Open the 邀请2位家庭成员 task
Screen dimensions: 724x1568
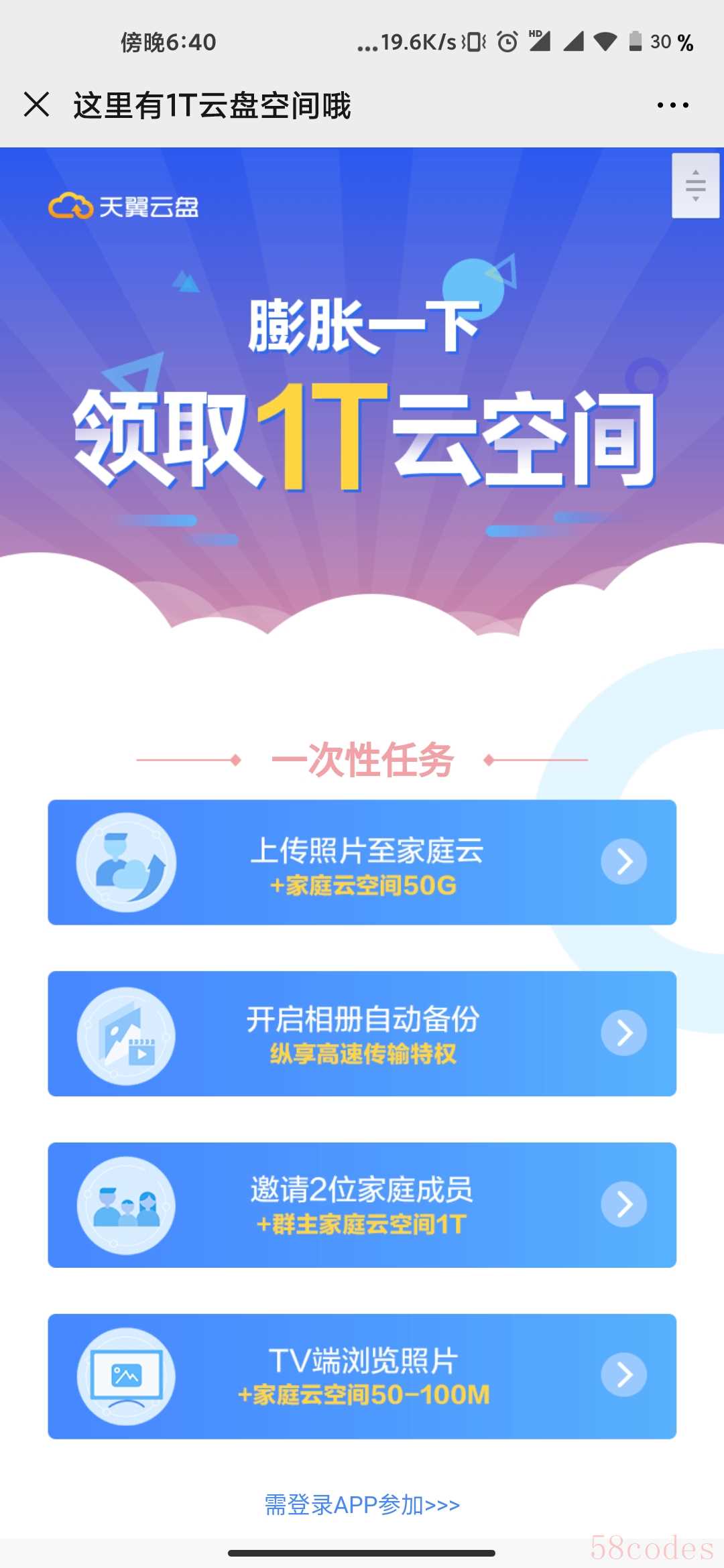[362, 1205]
